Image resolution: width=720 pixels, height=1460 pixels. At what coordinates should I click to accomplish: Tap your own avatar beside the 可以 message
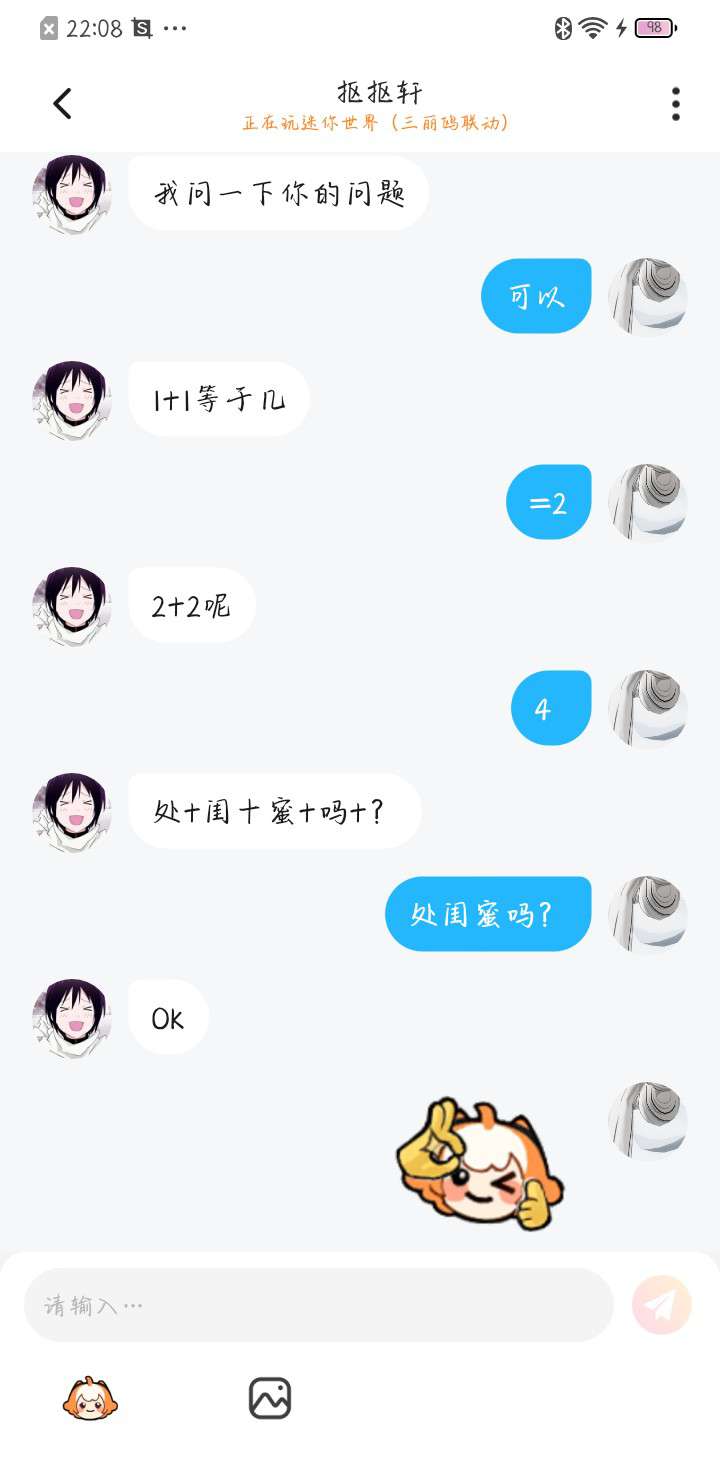coord(648,297)
